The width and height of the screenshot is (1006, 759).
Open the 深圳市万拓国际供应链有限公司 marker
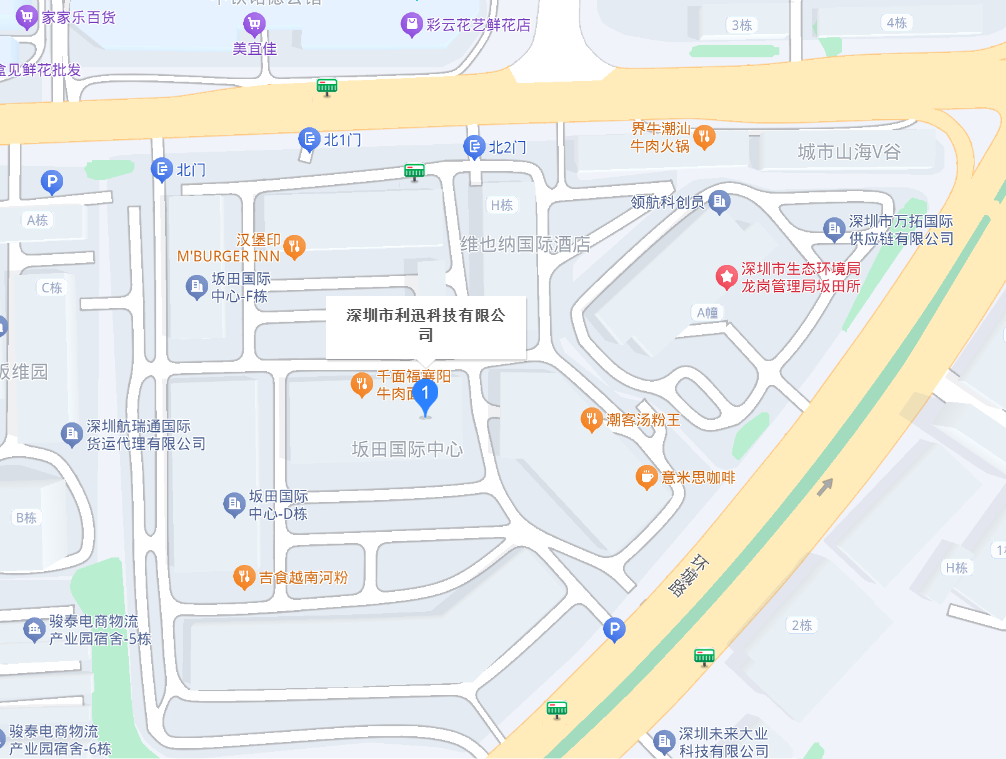point(834,230)
